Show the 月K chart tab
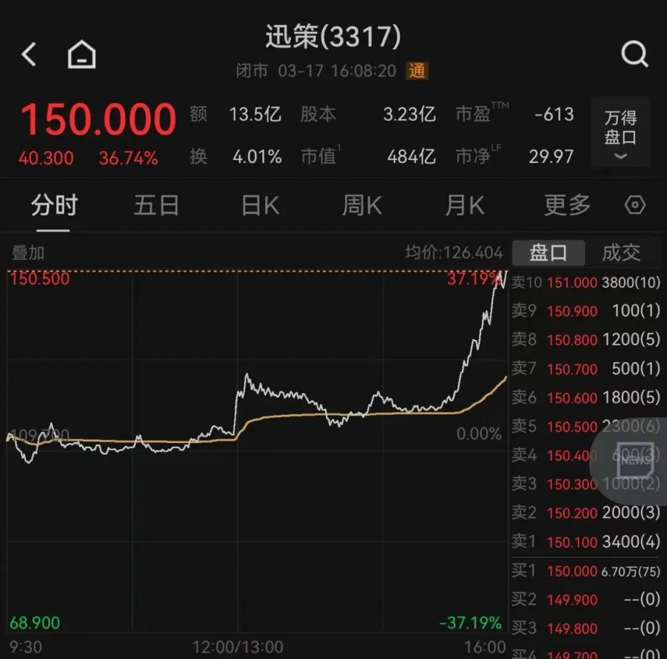 (x=465, y=205)
